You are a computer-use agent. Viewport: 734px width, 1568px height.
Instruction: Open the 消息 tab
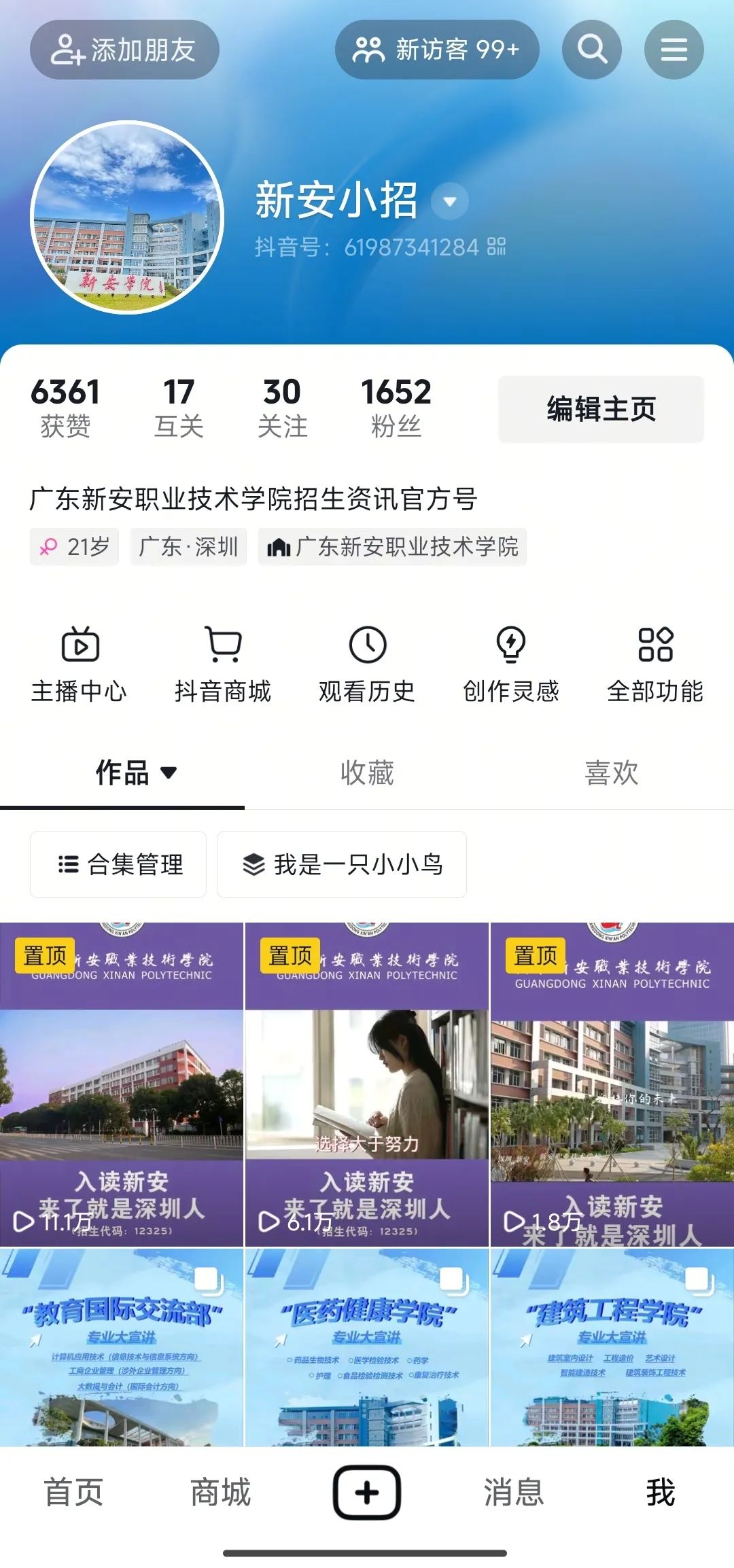(x=514, y=1492)
